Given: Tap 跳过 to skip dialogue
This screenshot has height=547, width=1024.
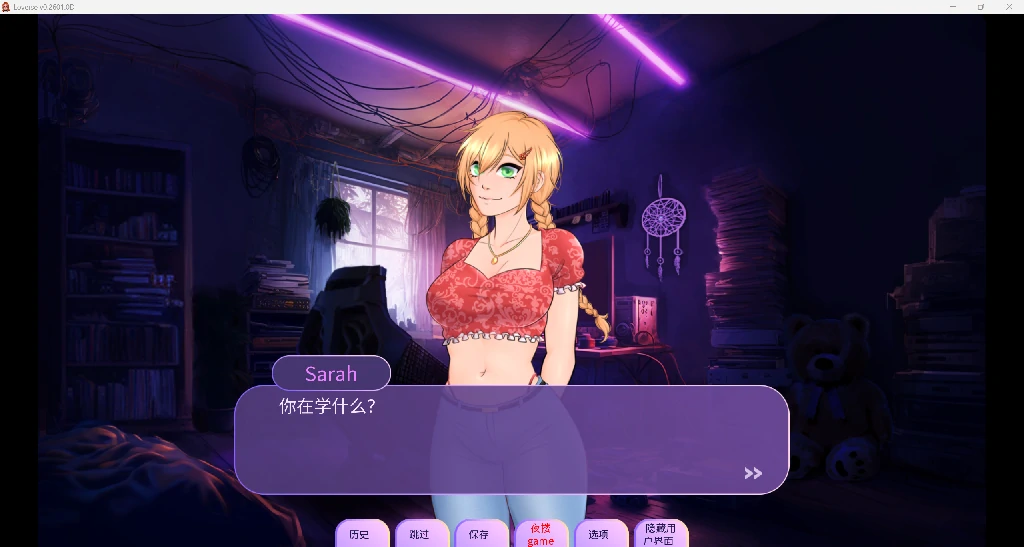Looking at the screenshot, I should coord(420,534).
